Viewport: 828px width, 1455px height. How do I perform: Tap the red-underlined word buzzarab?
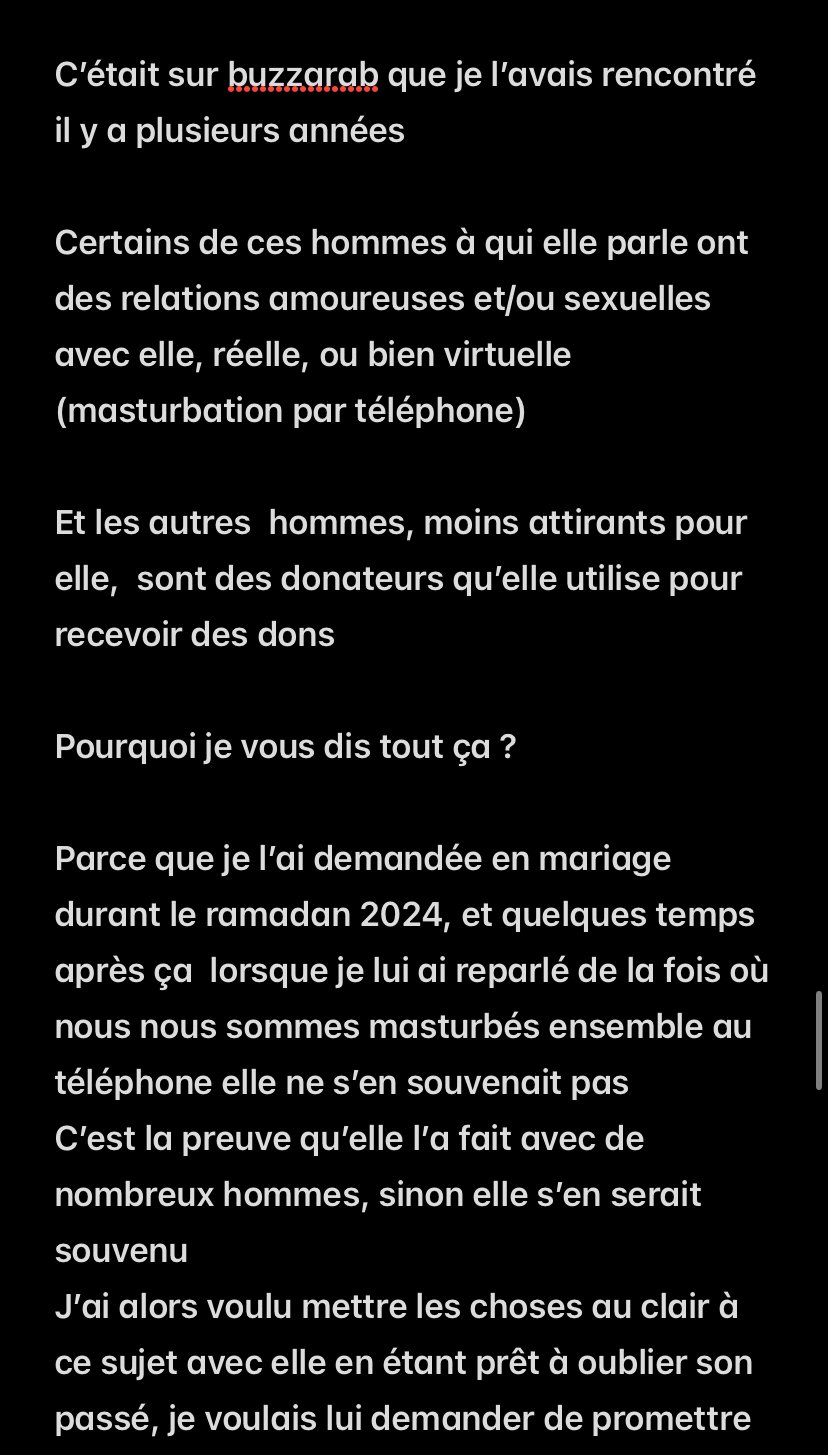point(303,75)
